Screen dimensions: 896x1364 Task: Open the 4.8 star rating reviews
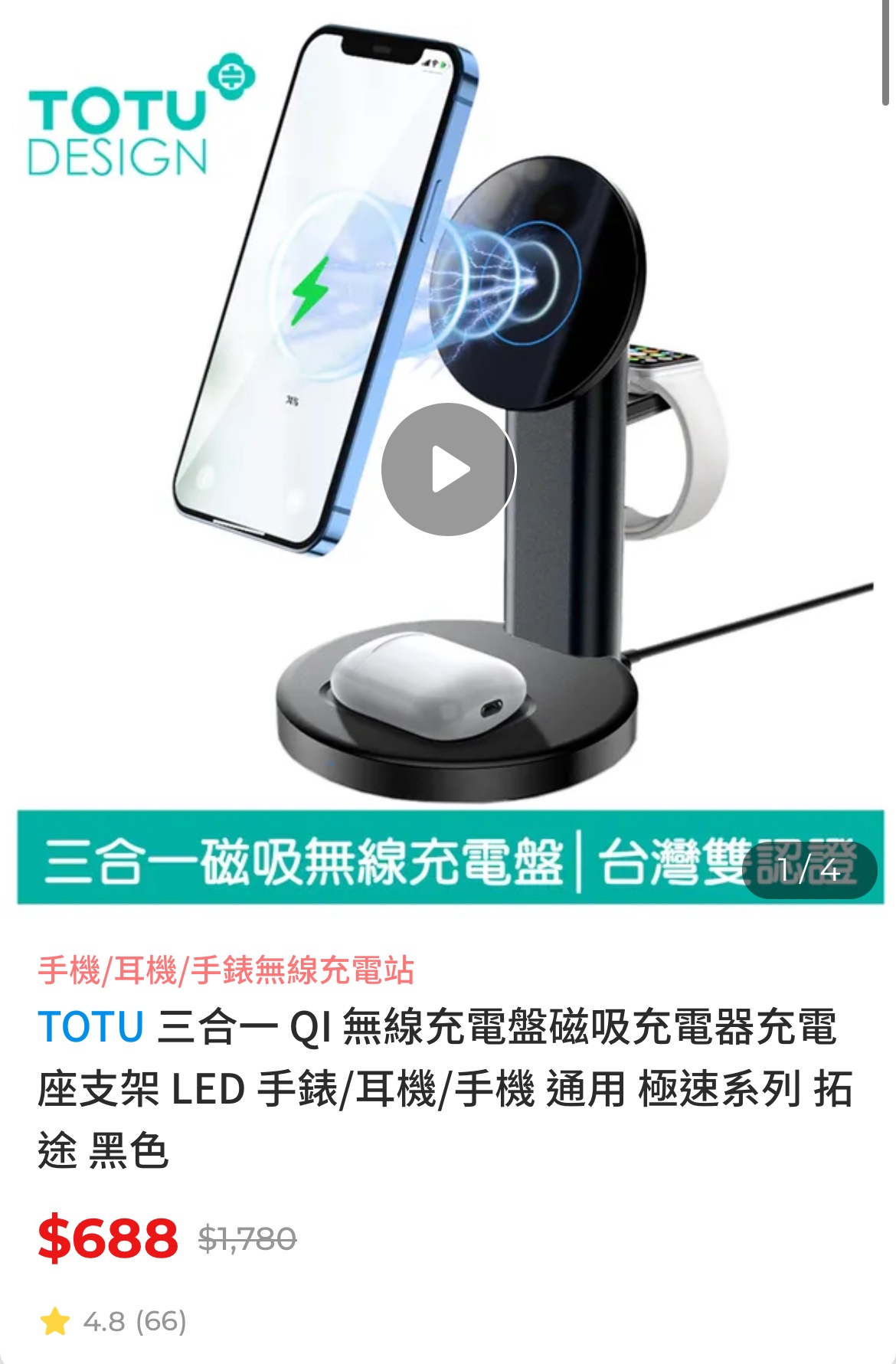[113, 1321]
